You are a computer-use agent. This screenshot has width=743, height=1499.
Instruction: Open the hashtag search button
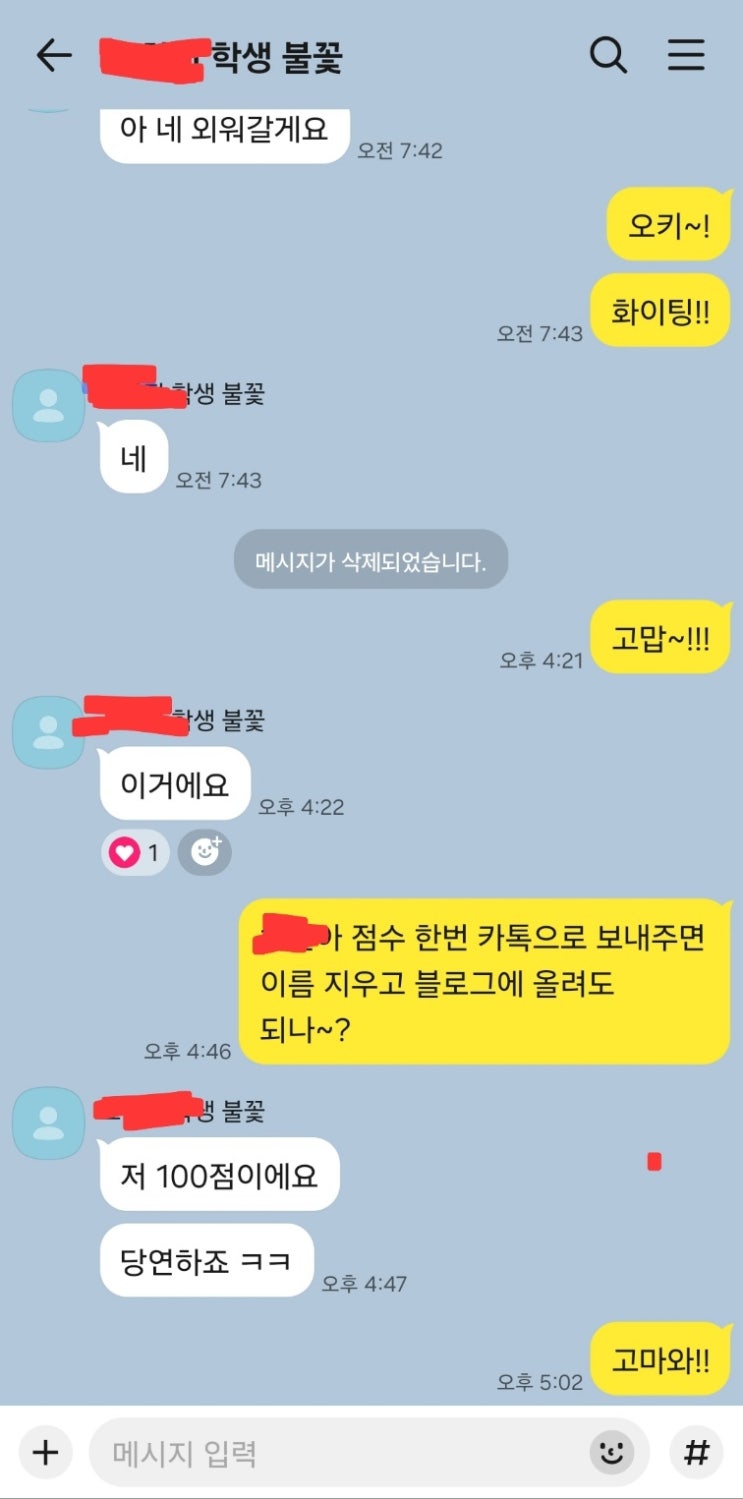[x=696, y=1452]
